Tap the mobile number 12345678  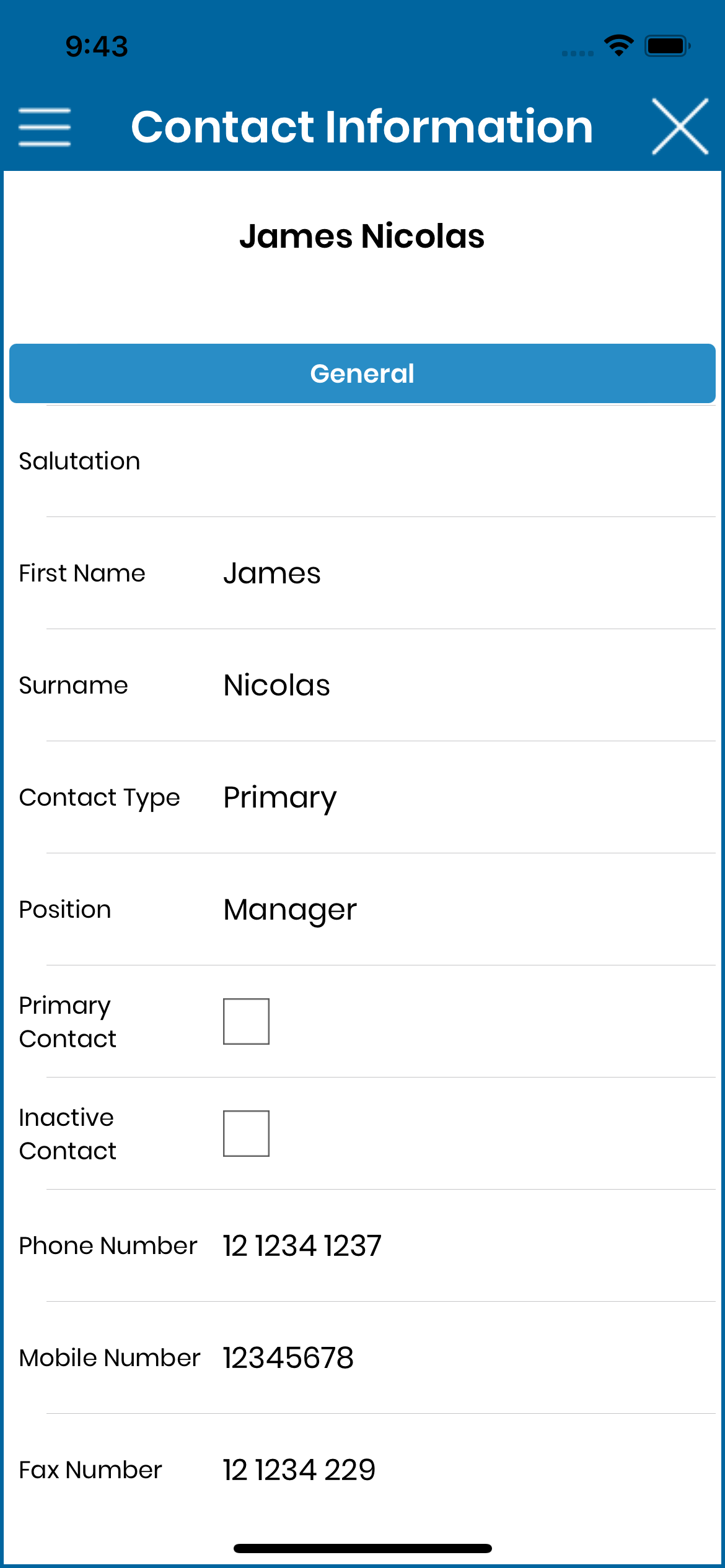point(288,1357)
